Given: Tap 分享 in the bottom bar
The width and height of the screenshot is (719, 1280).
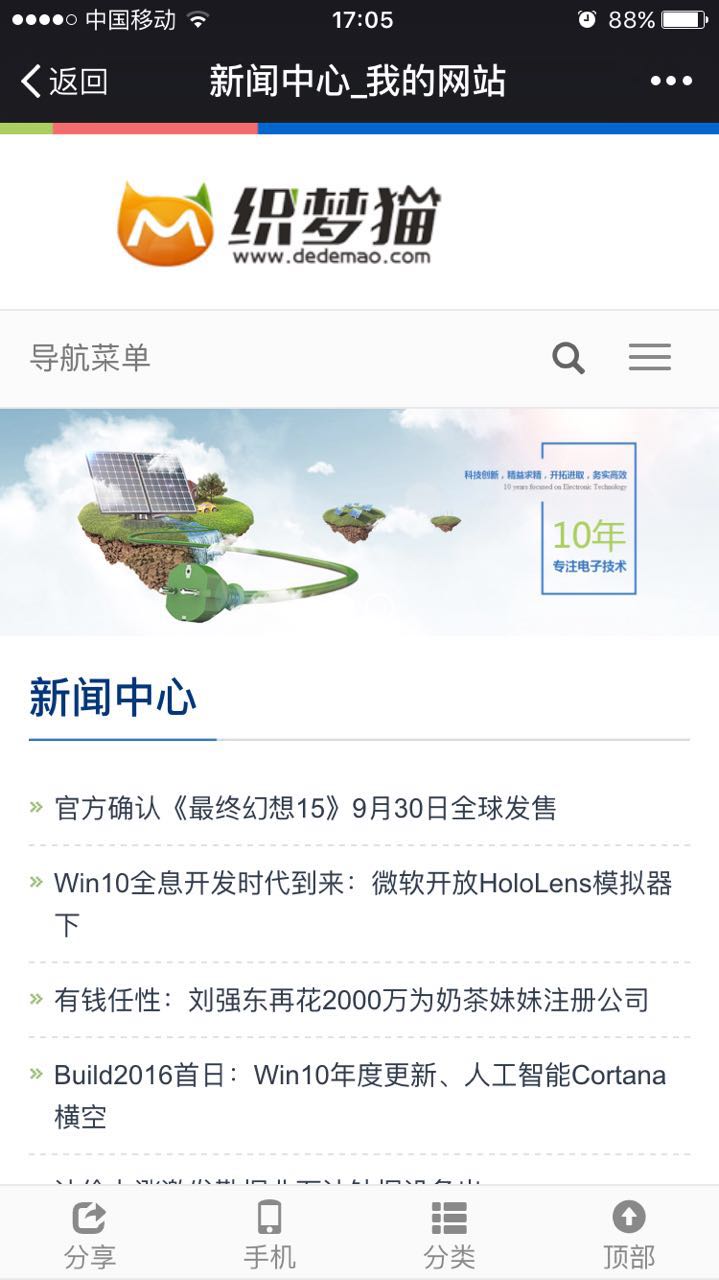Looking at the screenshot, I should [89, 1235].
